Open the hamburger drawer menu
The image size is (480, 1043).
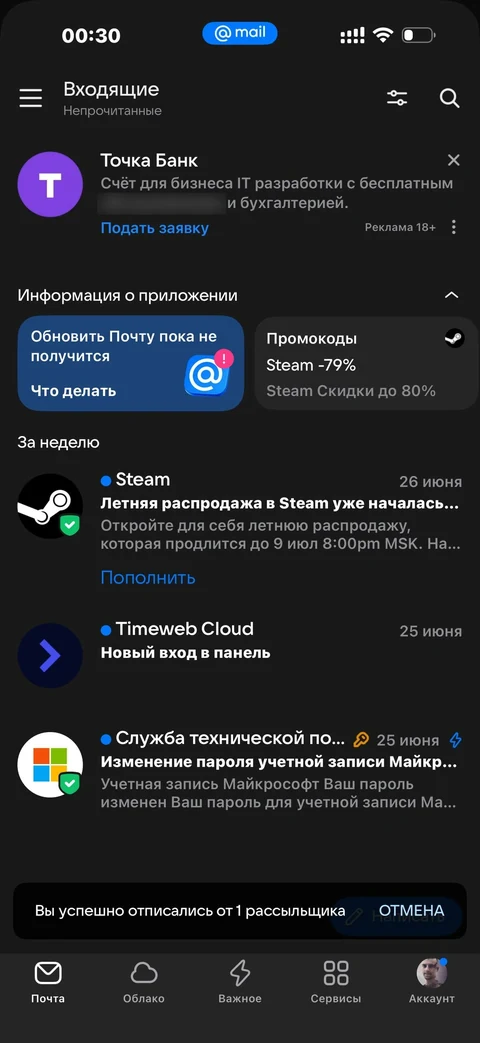31,98
